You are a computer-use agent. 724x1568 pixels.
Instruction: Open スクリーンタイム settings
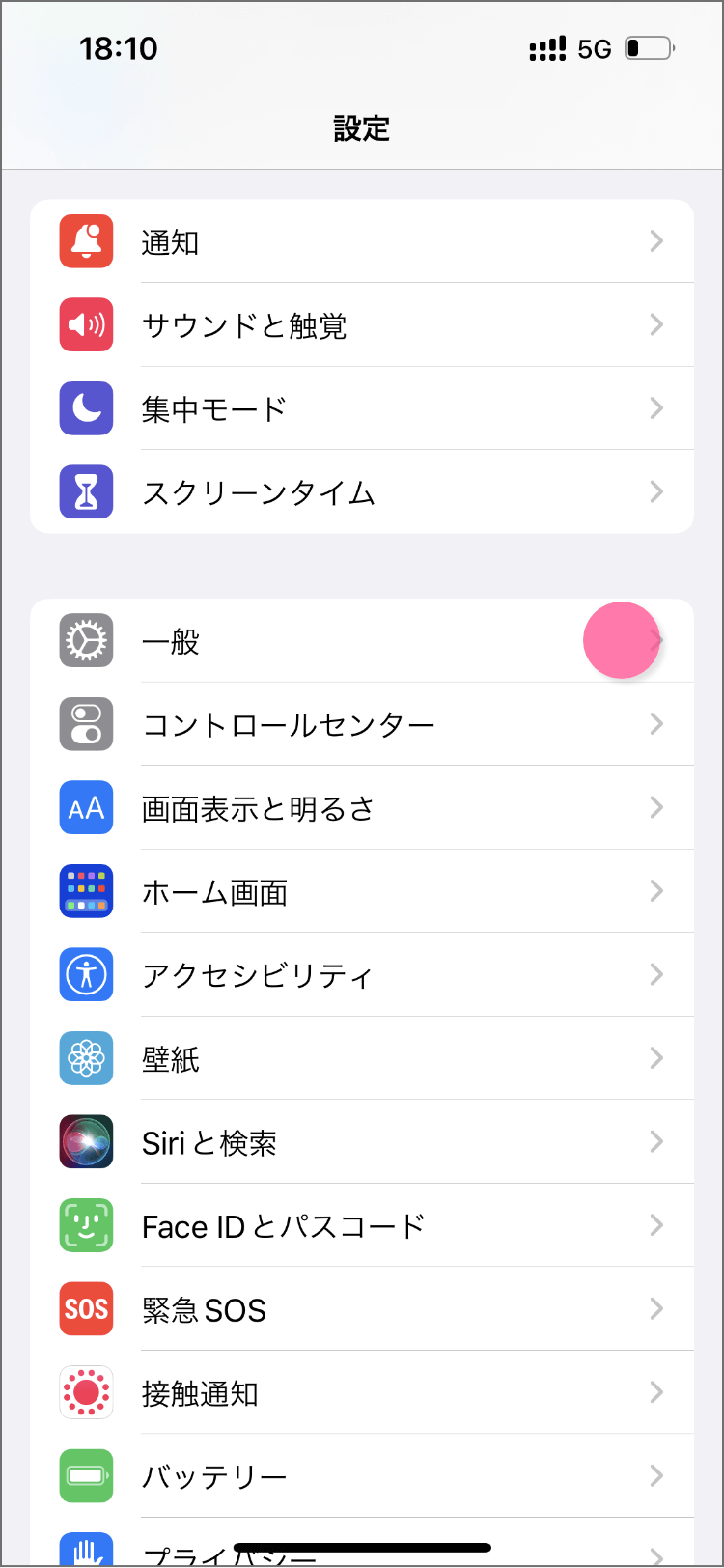pos(362,492)
